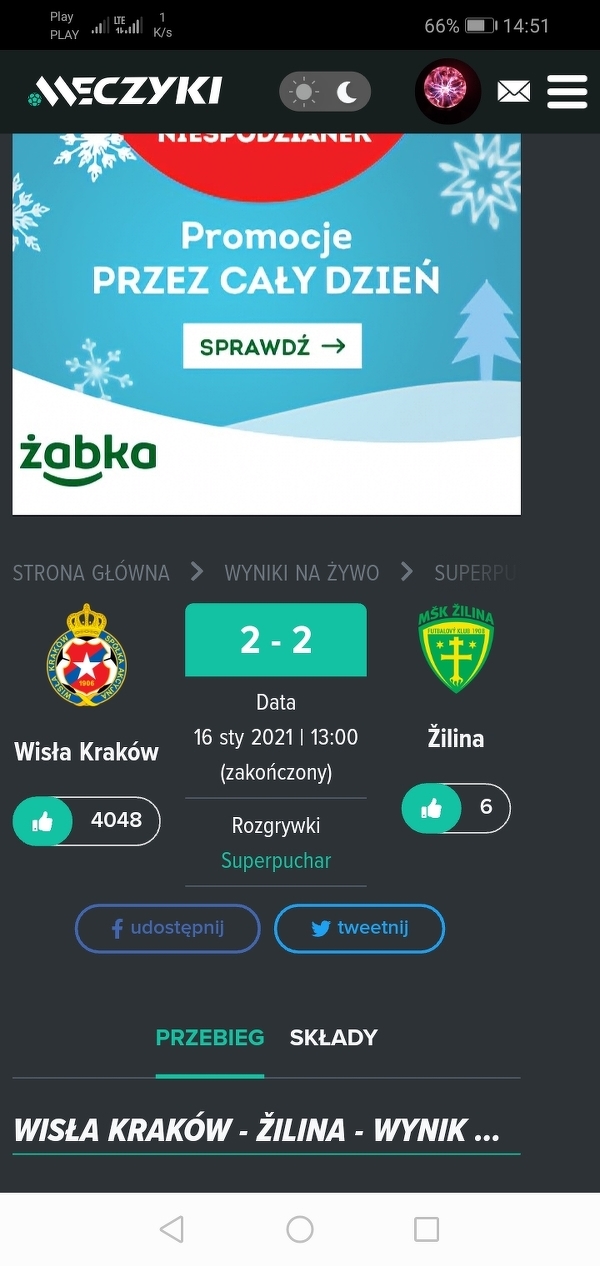Switch to the Składy tab
The height and width of the screenshot is (1266, 600).
pos(333,1038)
